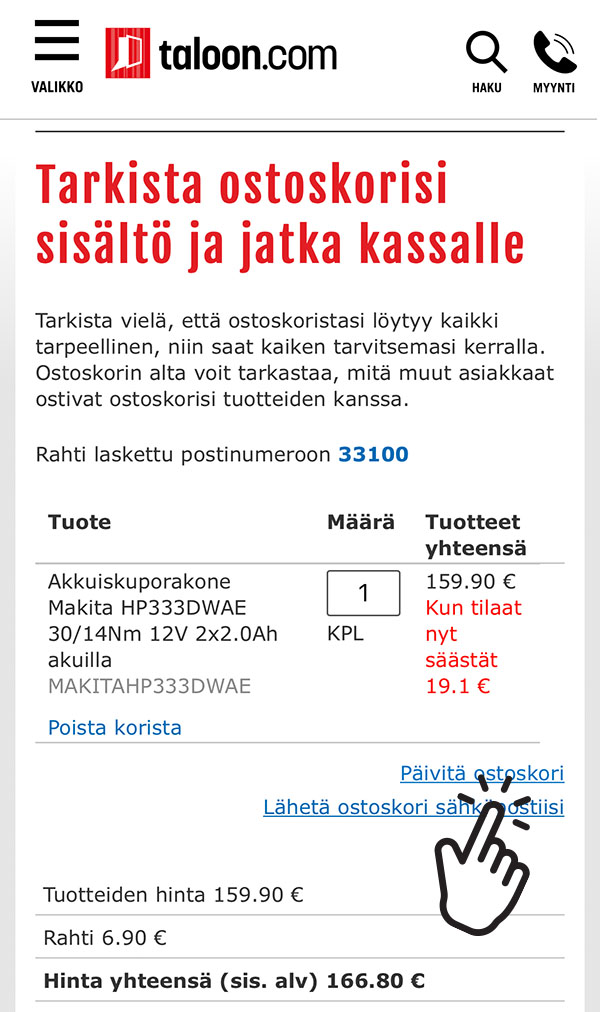The image size is (600, 1012).
Task: Edit the quantity field for Makita drill
Action: point(363,593)
